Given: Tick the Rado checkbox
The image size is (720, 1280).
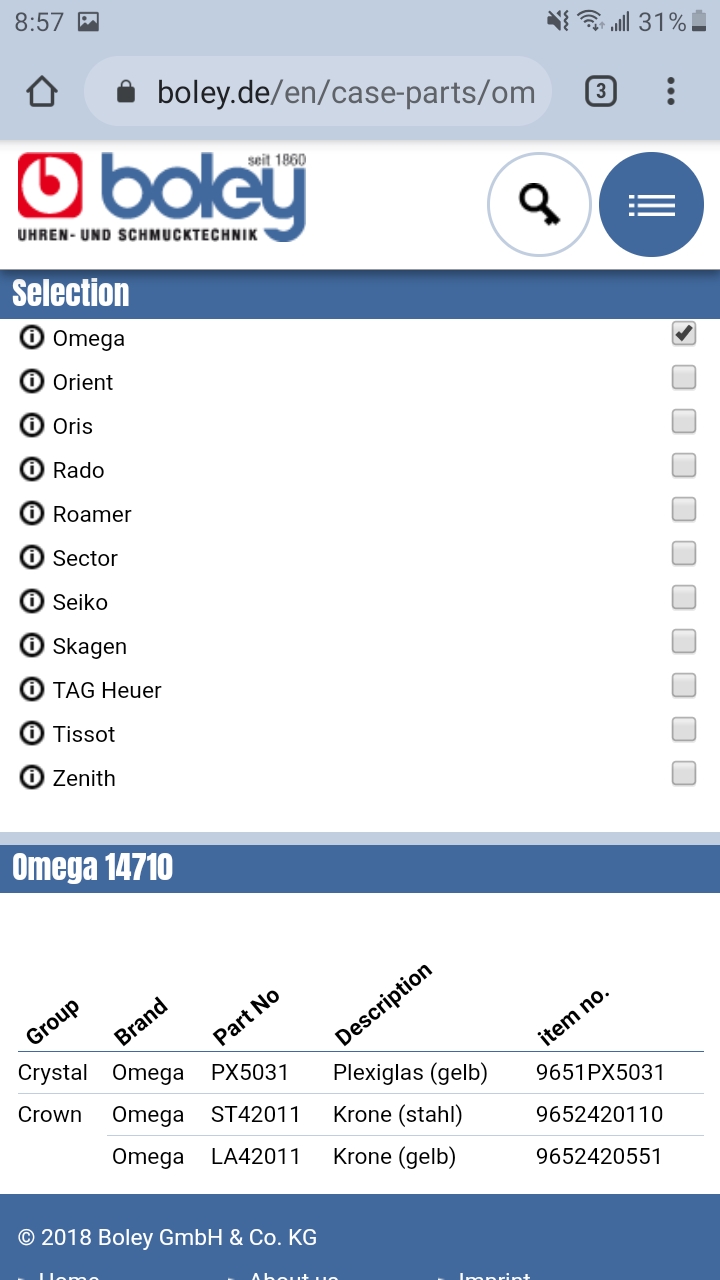Looking at the screenshot, I should pyautogui.click(x=684, y=466).
